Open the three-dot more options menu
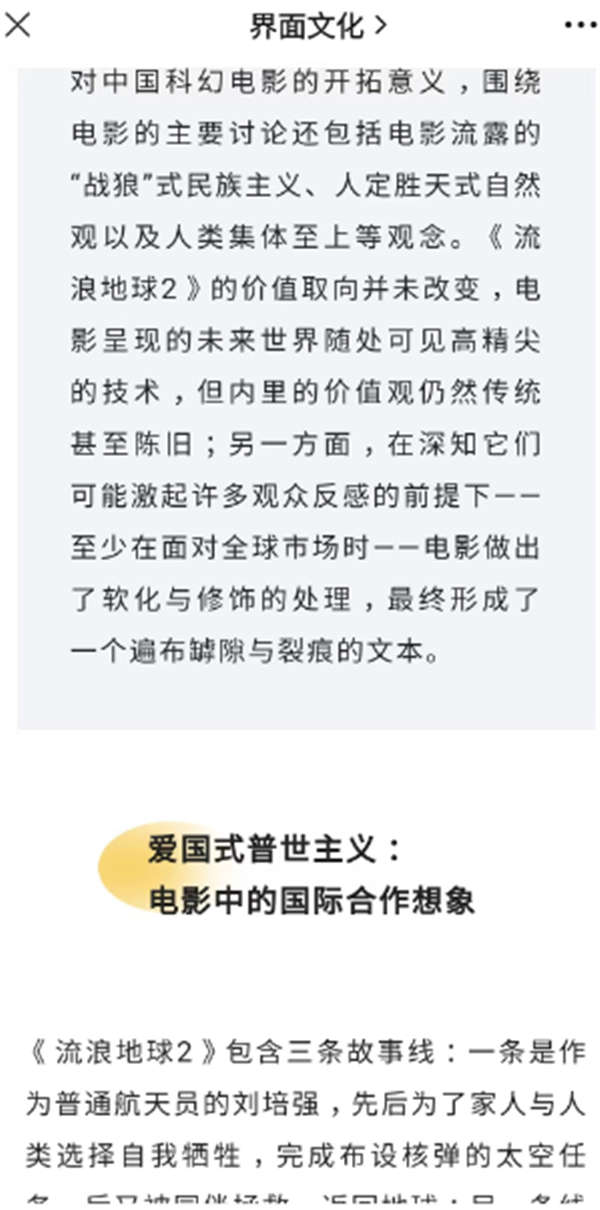Image resolution: width=600 pixels, height=1210 pixels. point(580,26)
